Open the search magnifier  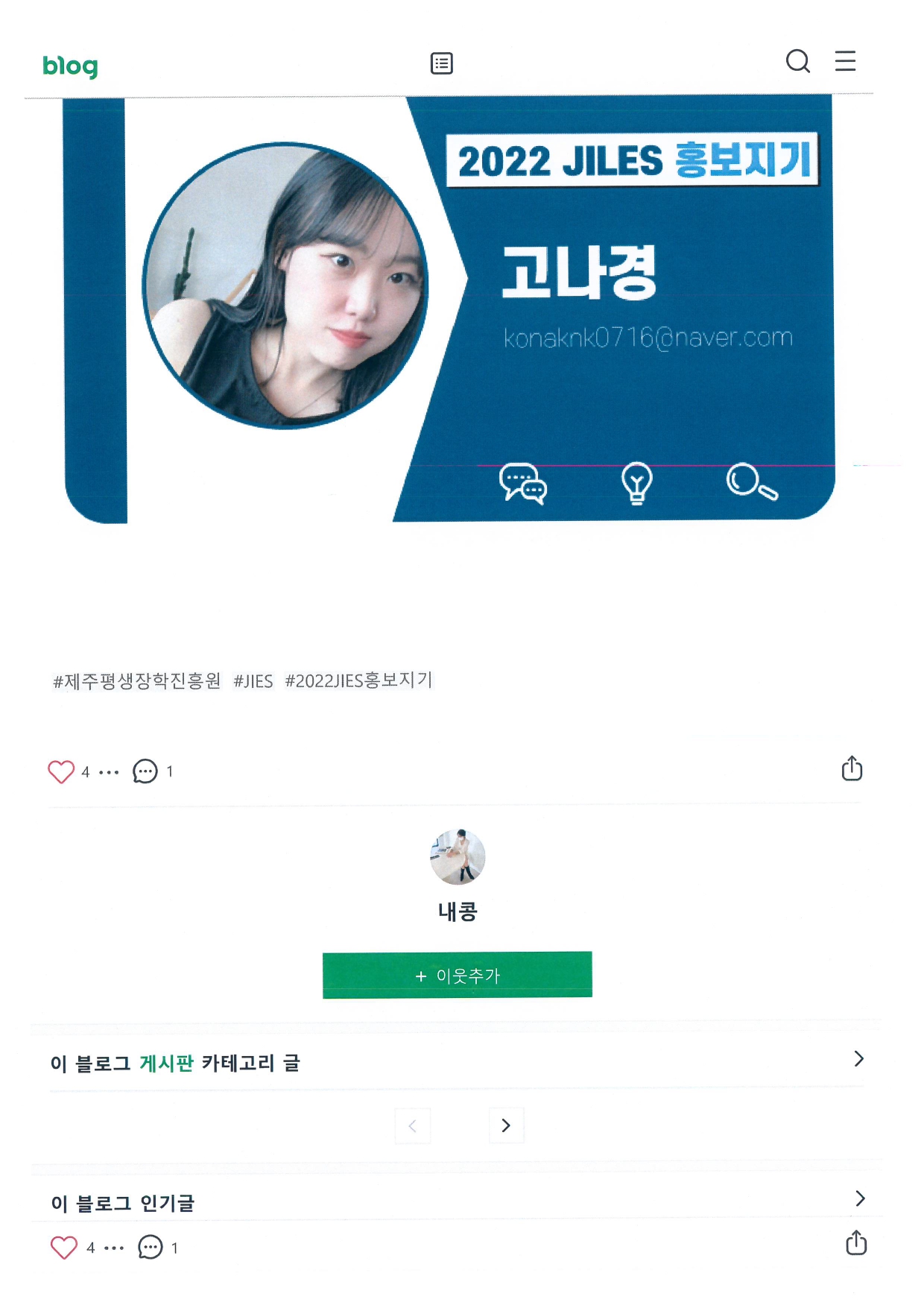797,61
